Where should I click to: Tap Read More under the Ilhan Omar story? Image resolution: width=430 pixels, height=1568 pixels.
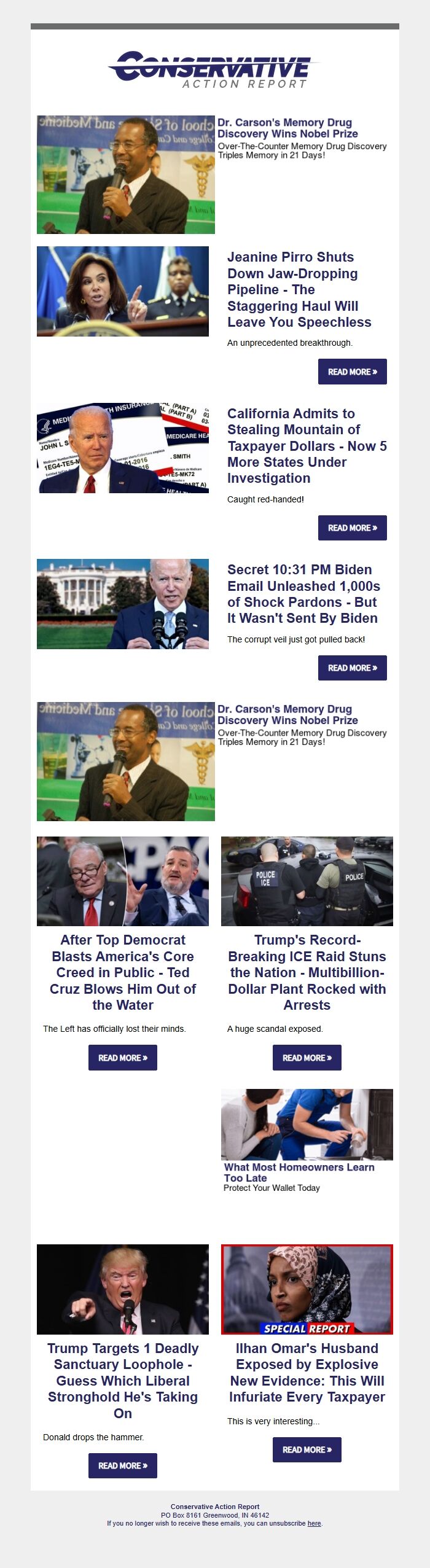(307, 1449)
